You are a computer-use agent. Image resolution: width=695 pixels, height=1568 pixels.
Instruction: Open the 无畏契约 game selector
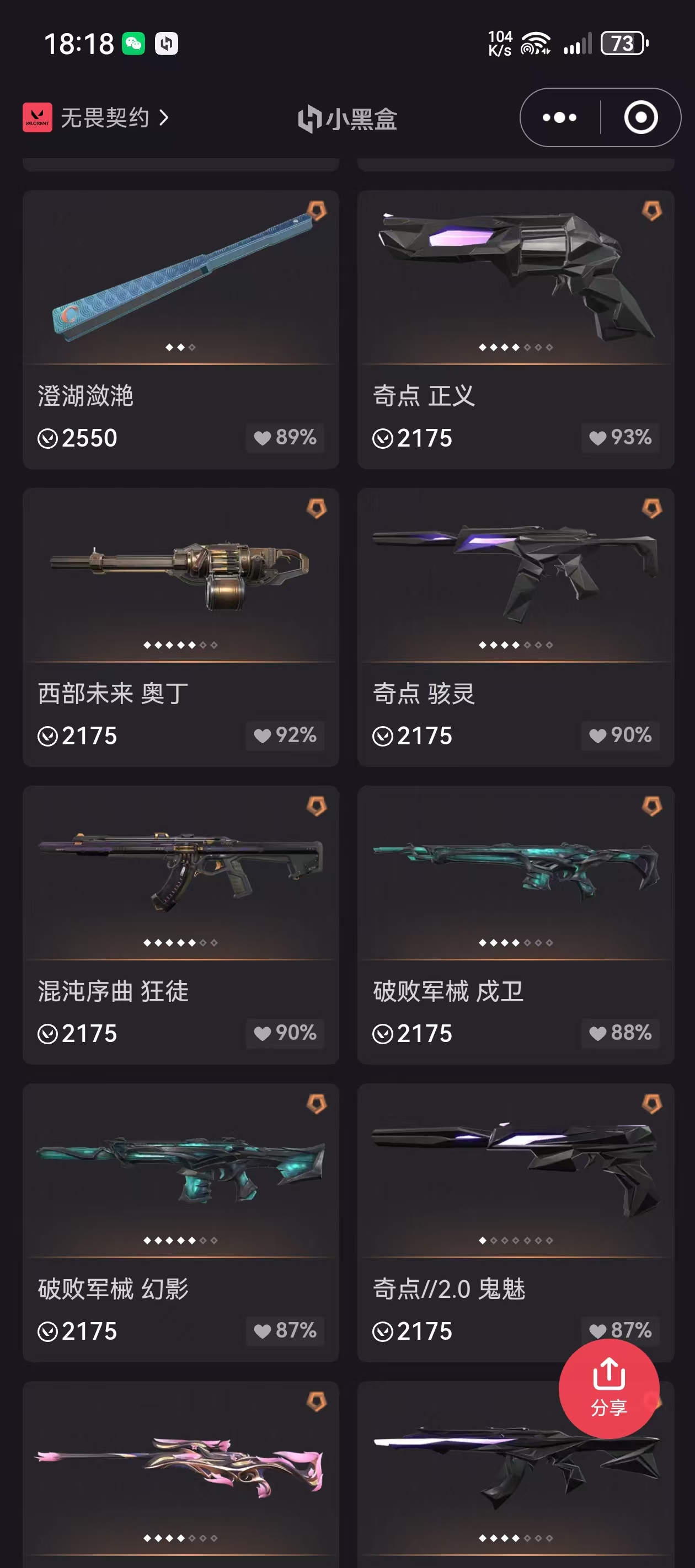point(96,117)
